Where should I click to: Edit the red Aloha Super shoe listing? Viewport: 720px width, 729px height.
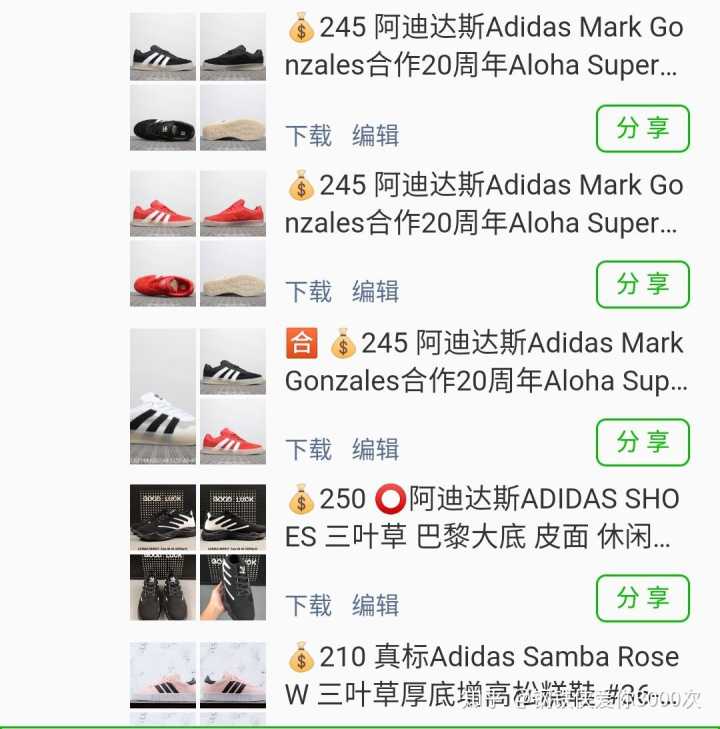coord(375,291)
